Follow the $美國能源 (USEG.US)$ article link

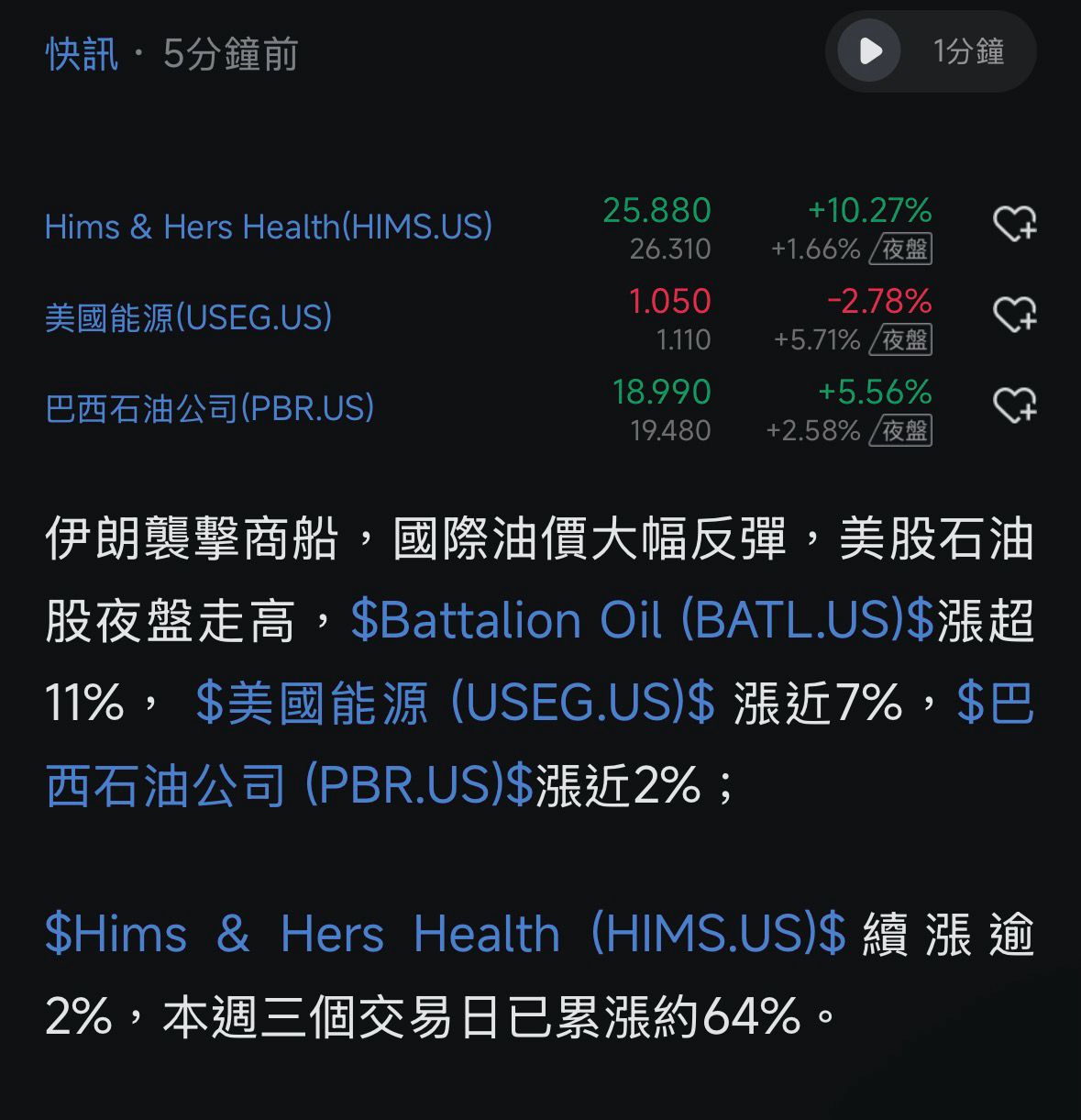point(455,704)
